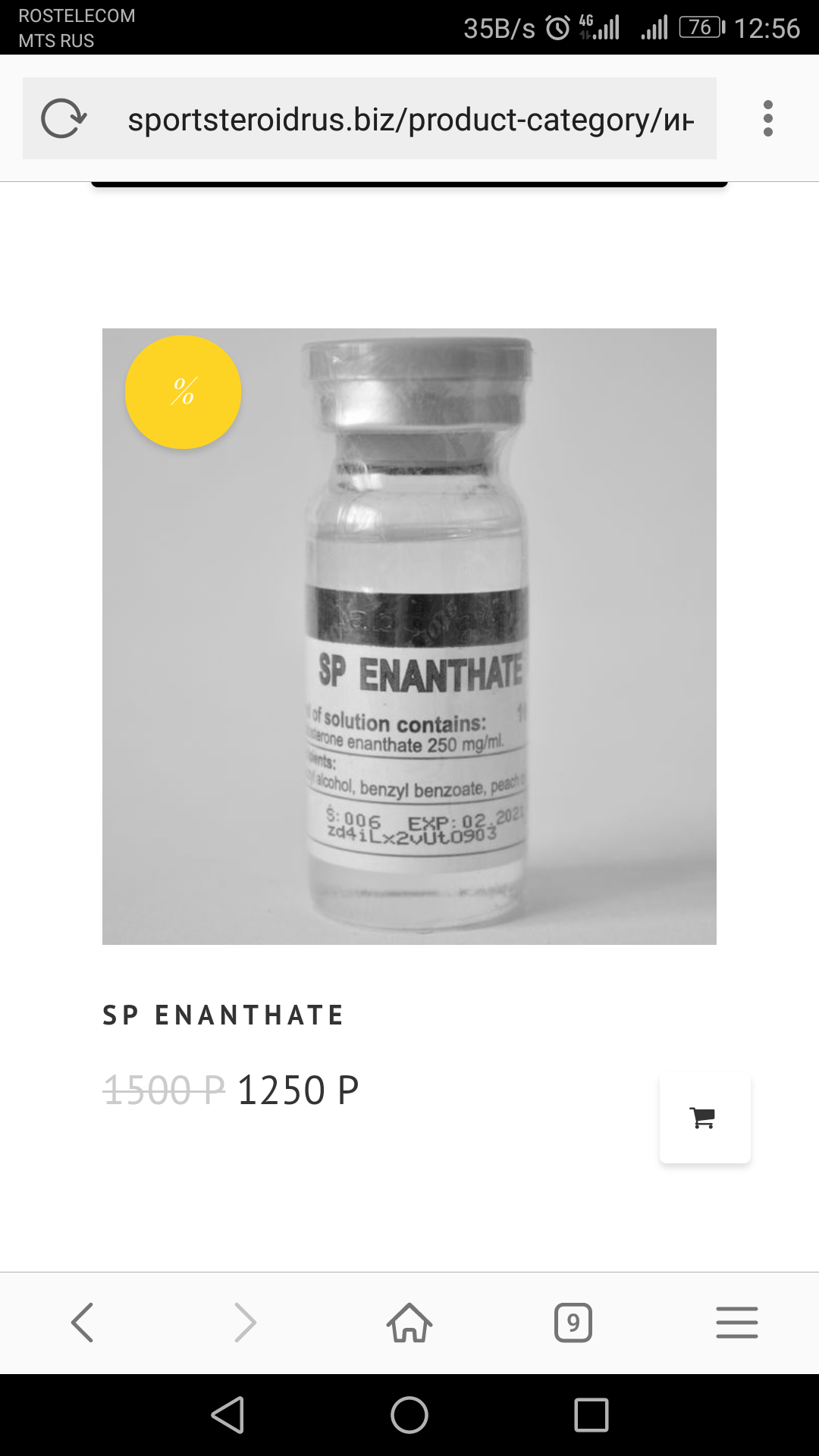Image resolution: width=819 pixels, height=1456 pixels.
Task: Open the SP ENANTHATE product title link
Action: click(224, 1015)
